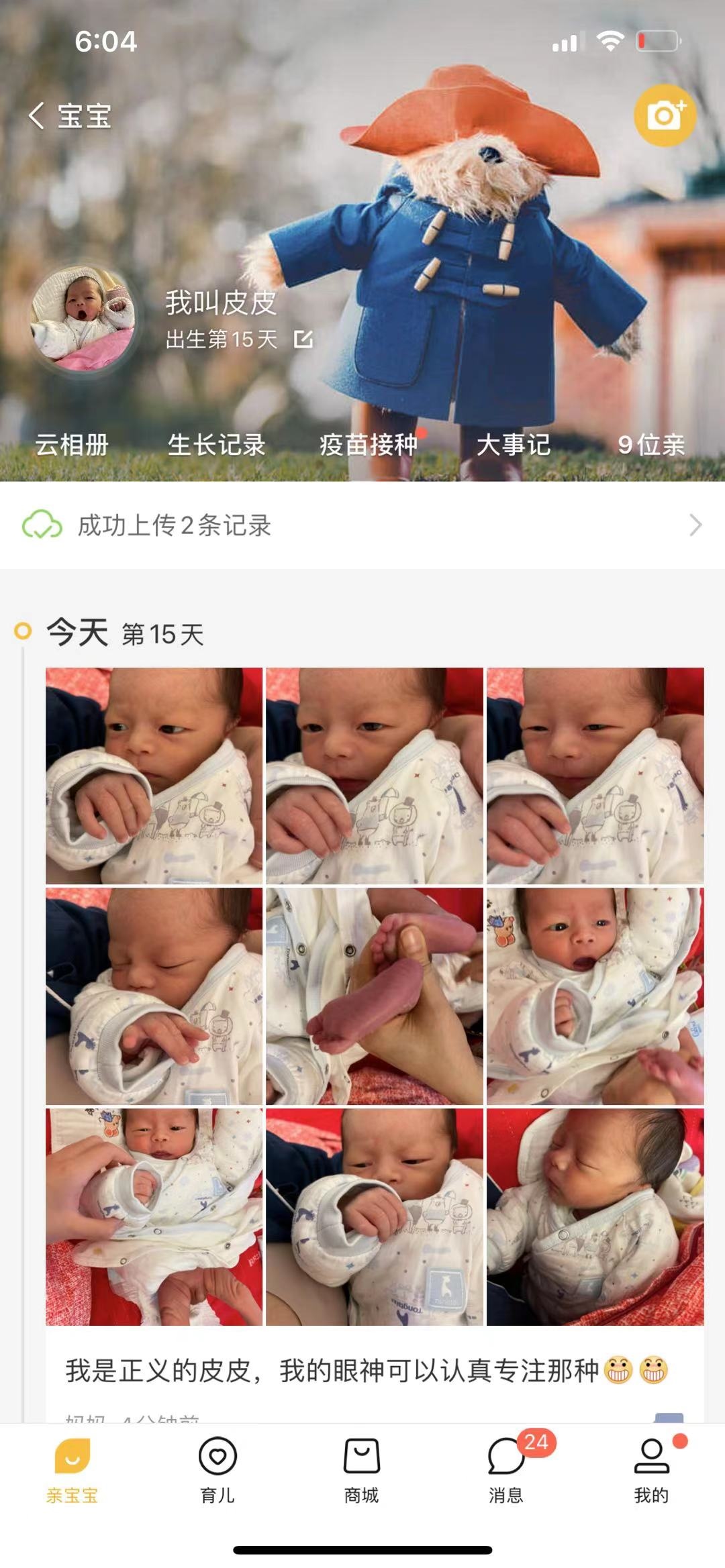Switch to the 我的 tab
The height and width of the screenshot is (1568, 725).
(x=651, y=1469)
